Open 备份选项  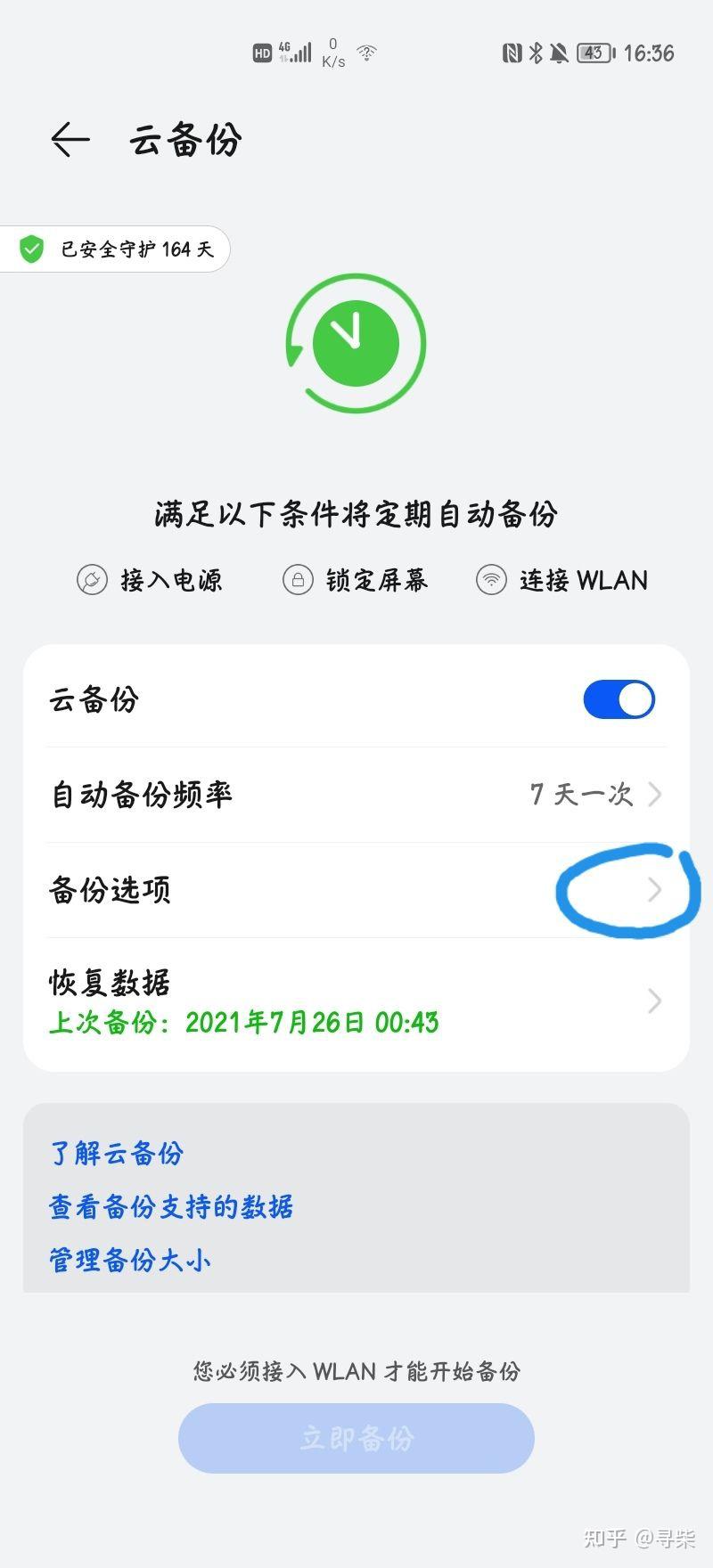tap(356, 889)
